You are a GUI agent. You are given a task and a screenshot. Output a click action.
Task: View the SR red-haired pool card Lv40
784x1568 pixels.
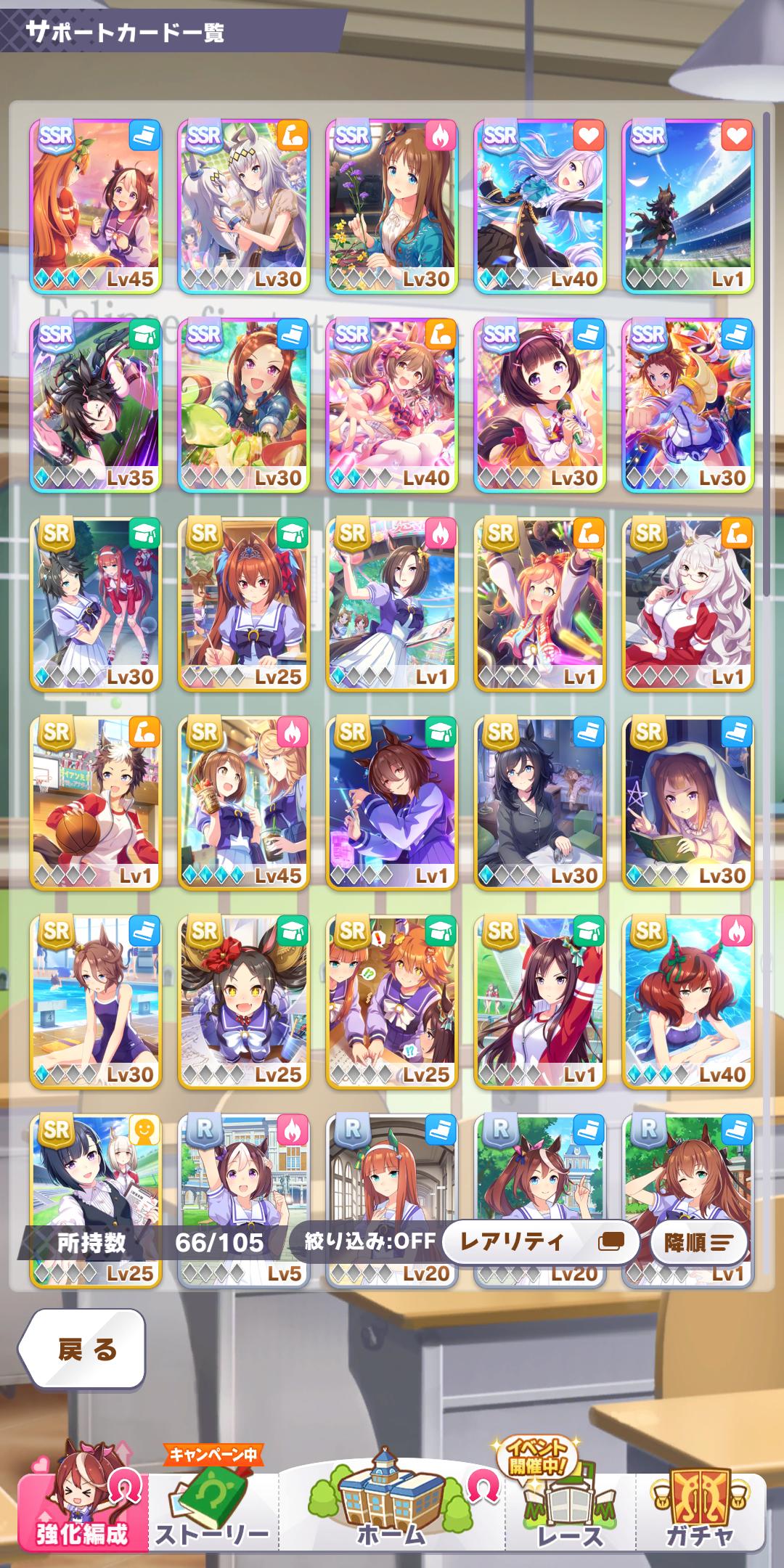pyautogui.click(x=688, y=1003)
